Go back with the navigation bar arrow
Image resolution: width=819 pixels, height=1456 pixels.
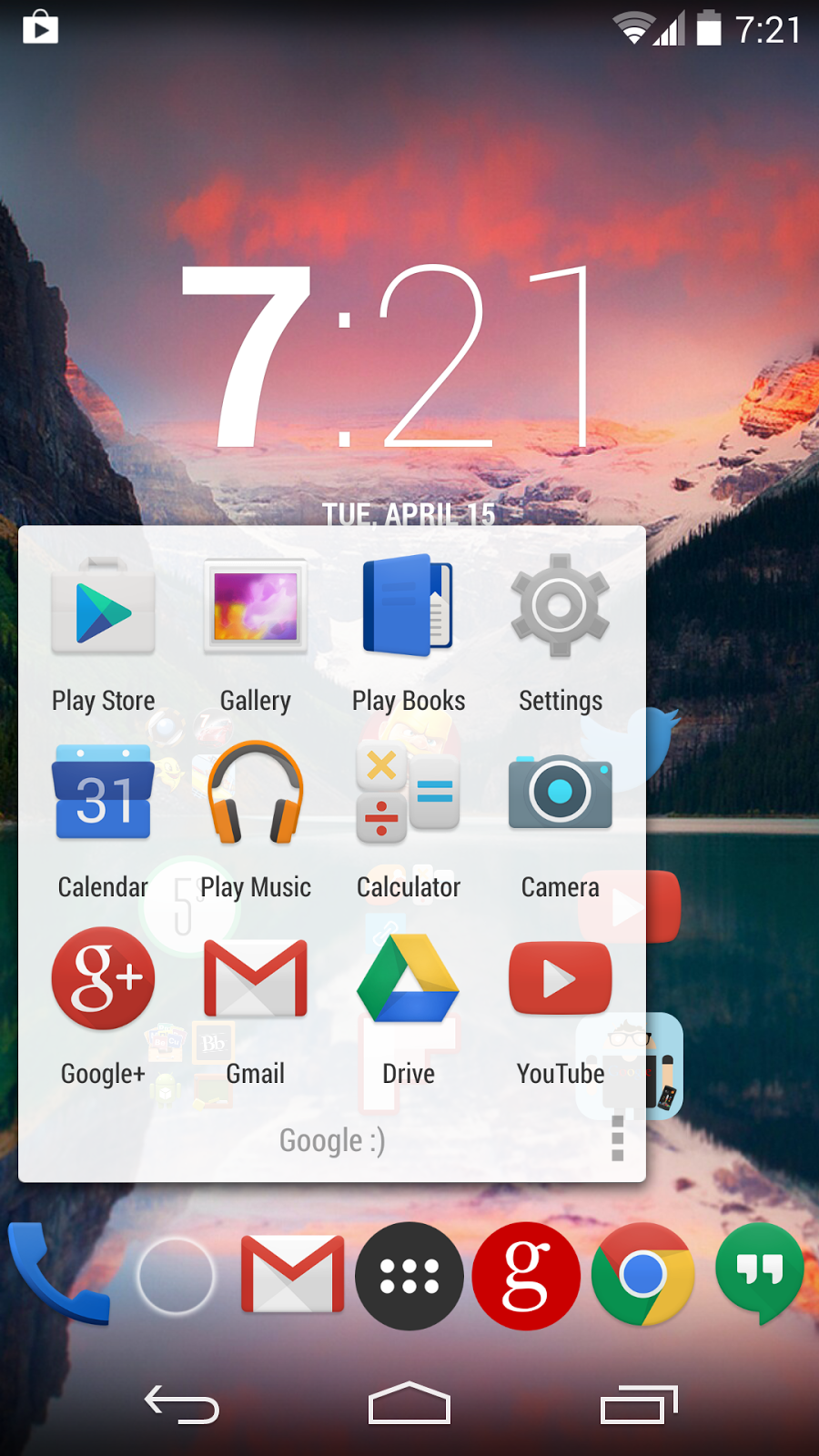(182, 1405)
